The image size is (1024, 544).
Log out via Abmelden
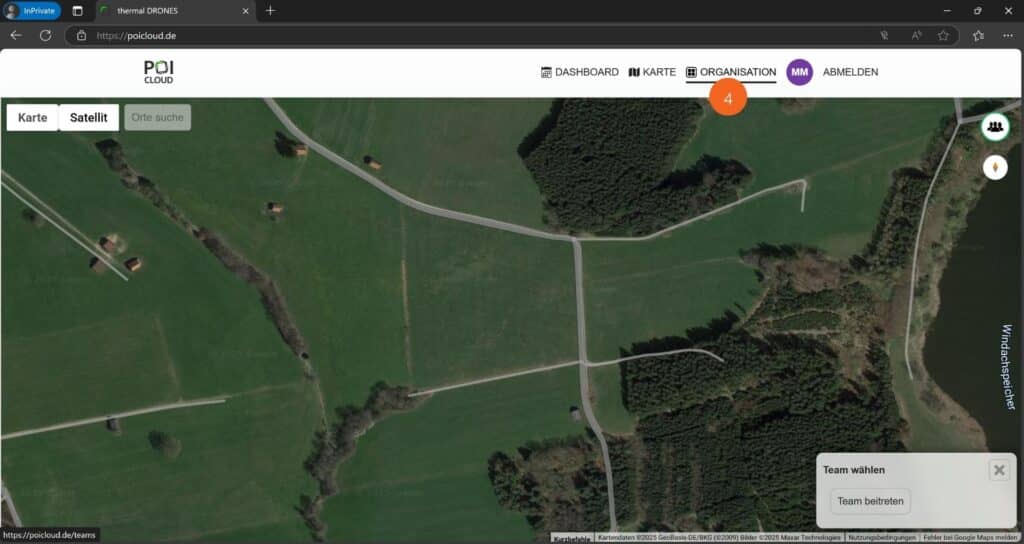(850, 72)
